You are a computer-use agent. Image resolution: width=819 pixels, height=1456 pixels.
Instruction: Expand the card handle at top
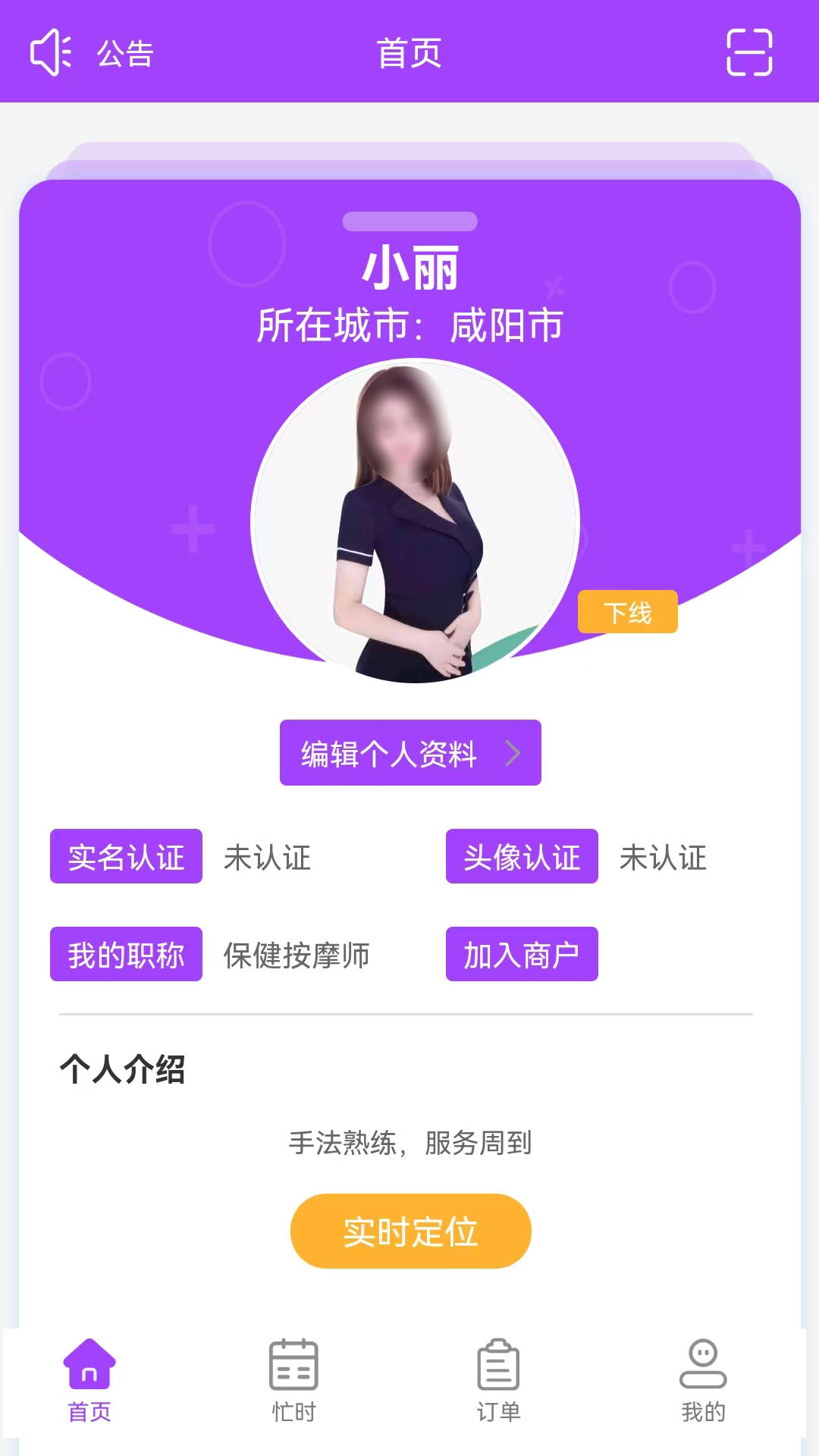(x=409, y=220)
